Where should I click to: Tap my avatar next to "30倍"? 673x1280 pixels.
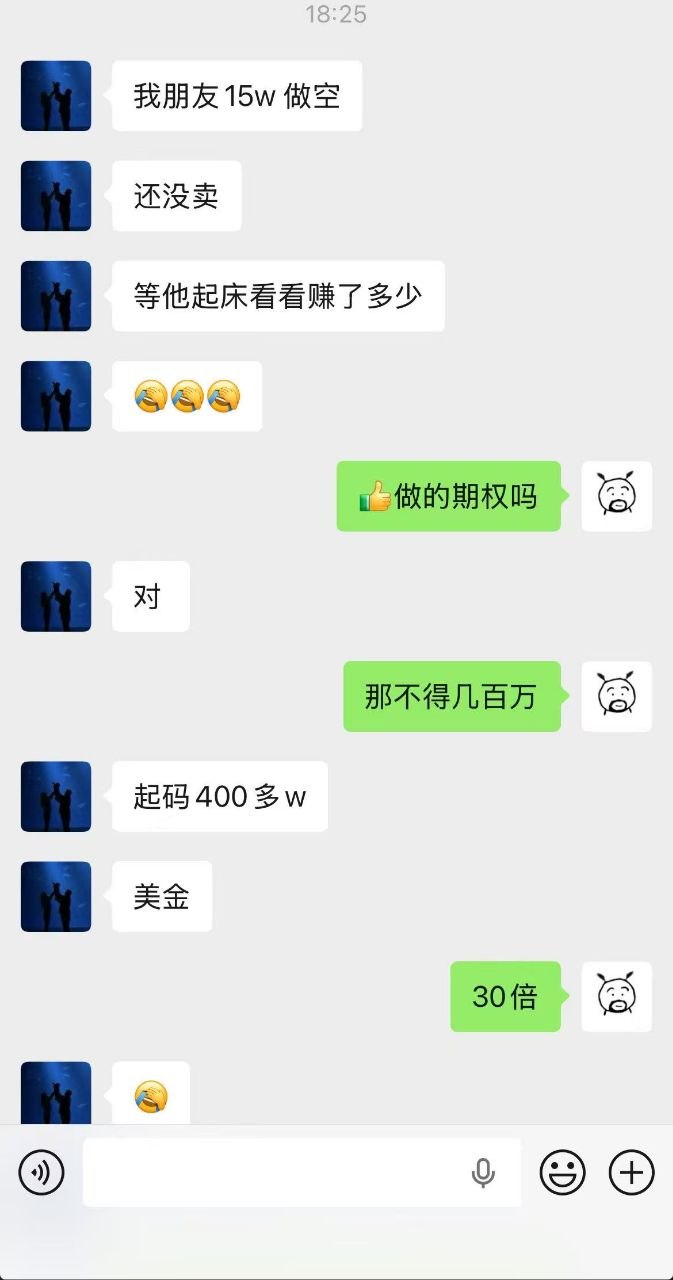pos(617,997)
